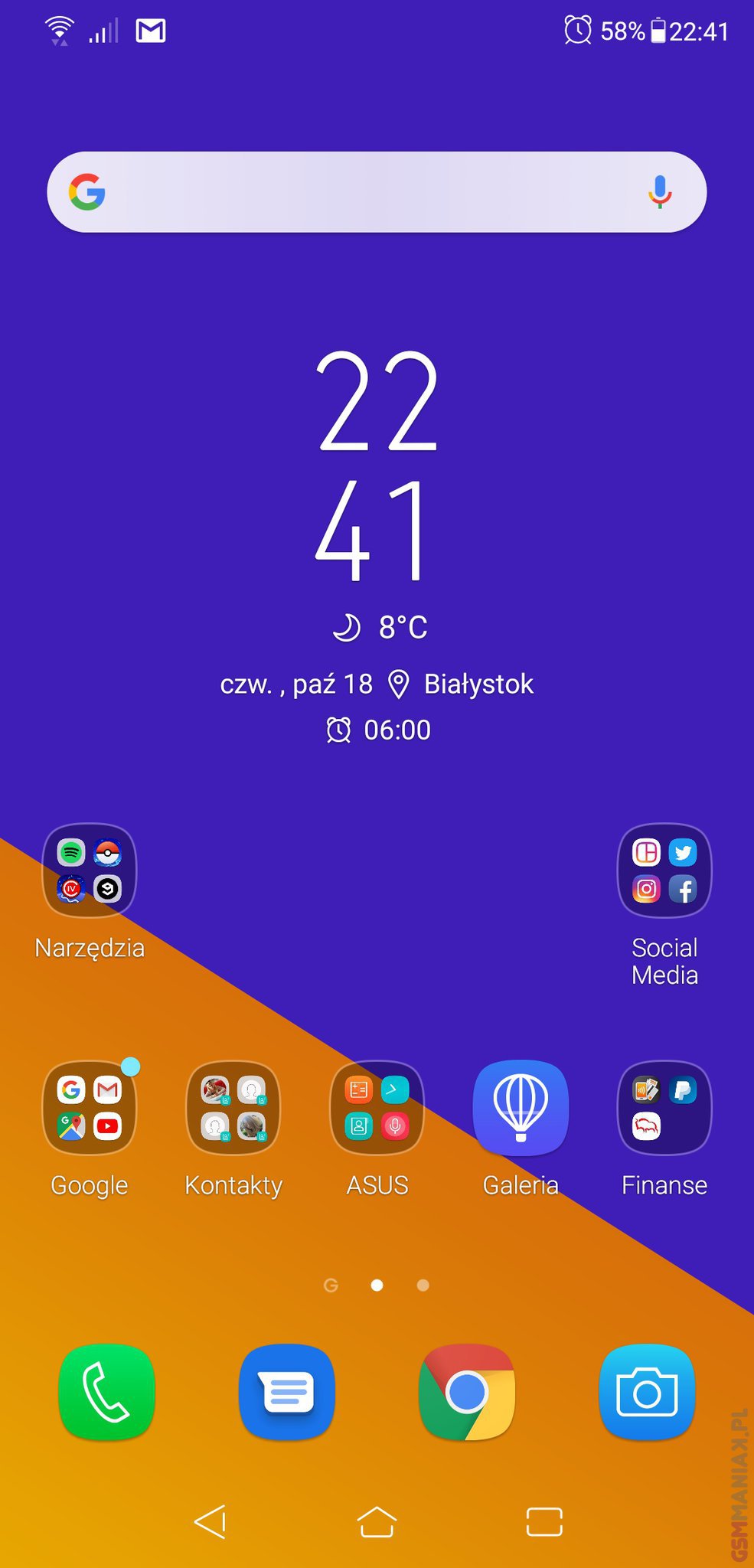
Task: Tap the clock widget showing 22:41
Action: (377, 463)
